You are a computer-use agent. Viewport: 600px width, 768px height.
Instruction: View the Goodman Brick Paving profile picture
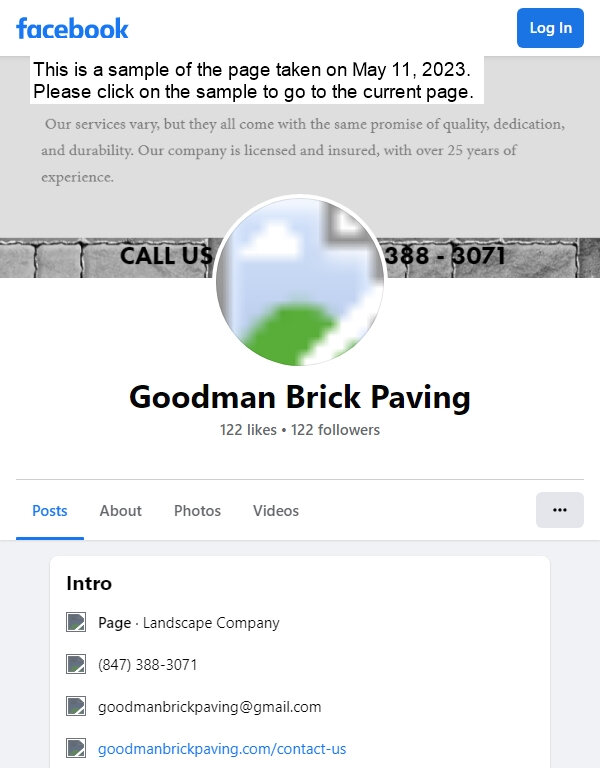tap(300, 282)
